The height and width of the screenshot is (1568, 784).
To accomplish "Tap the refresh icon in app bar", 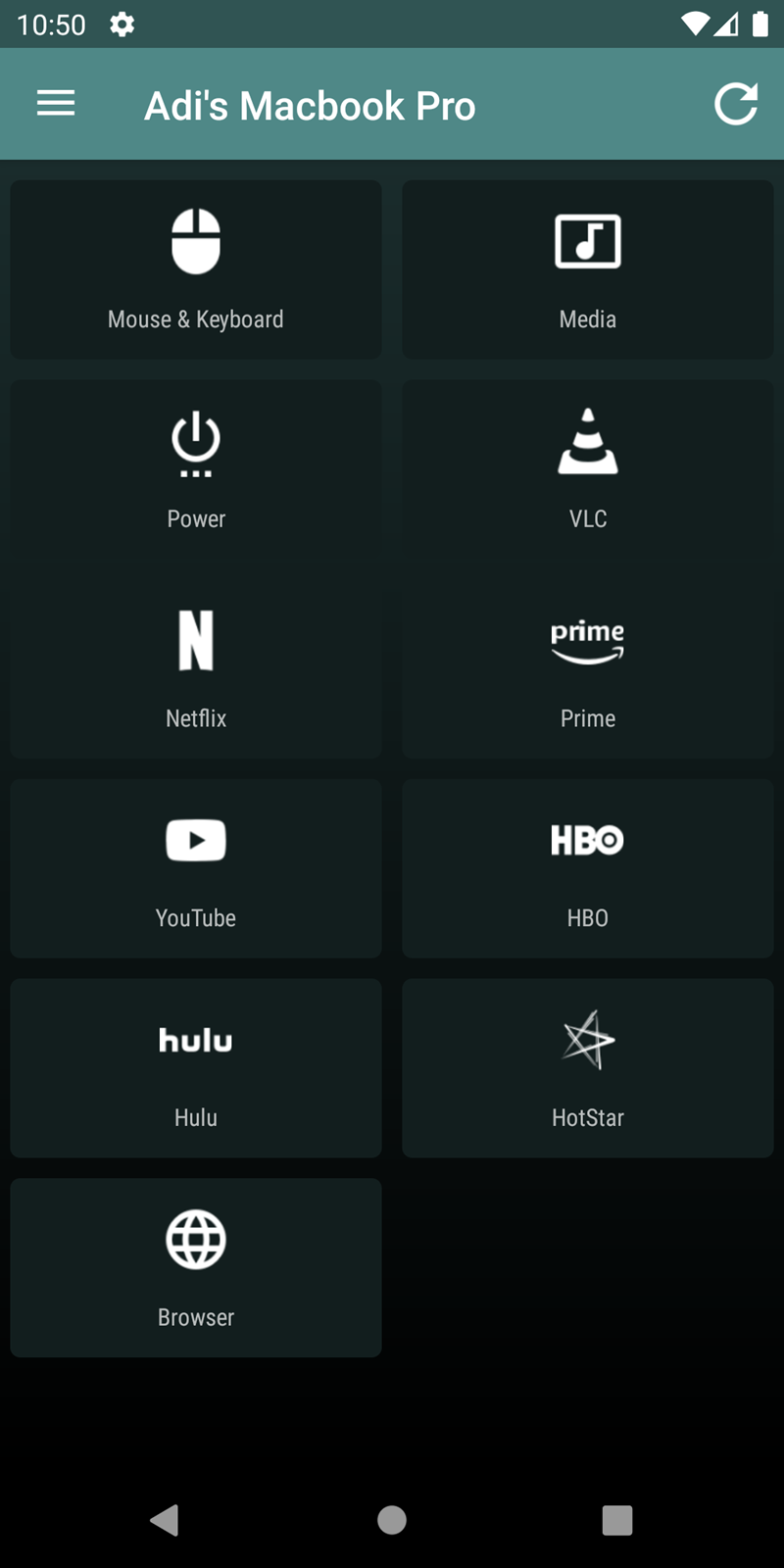I will [x=736, y=104].
